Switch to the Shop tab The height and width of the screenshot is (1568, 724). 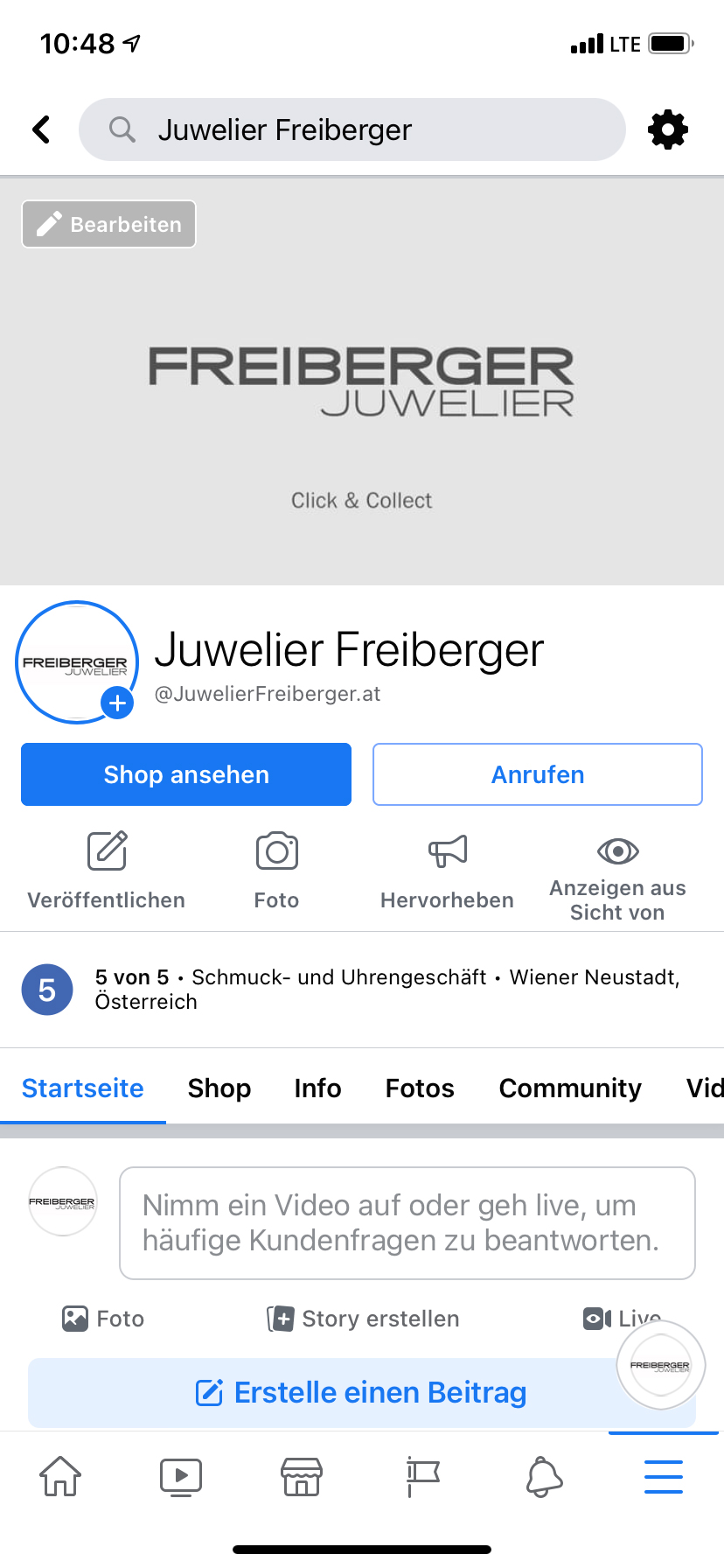pyautogui.click(x=219, y=1088)
